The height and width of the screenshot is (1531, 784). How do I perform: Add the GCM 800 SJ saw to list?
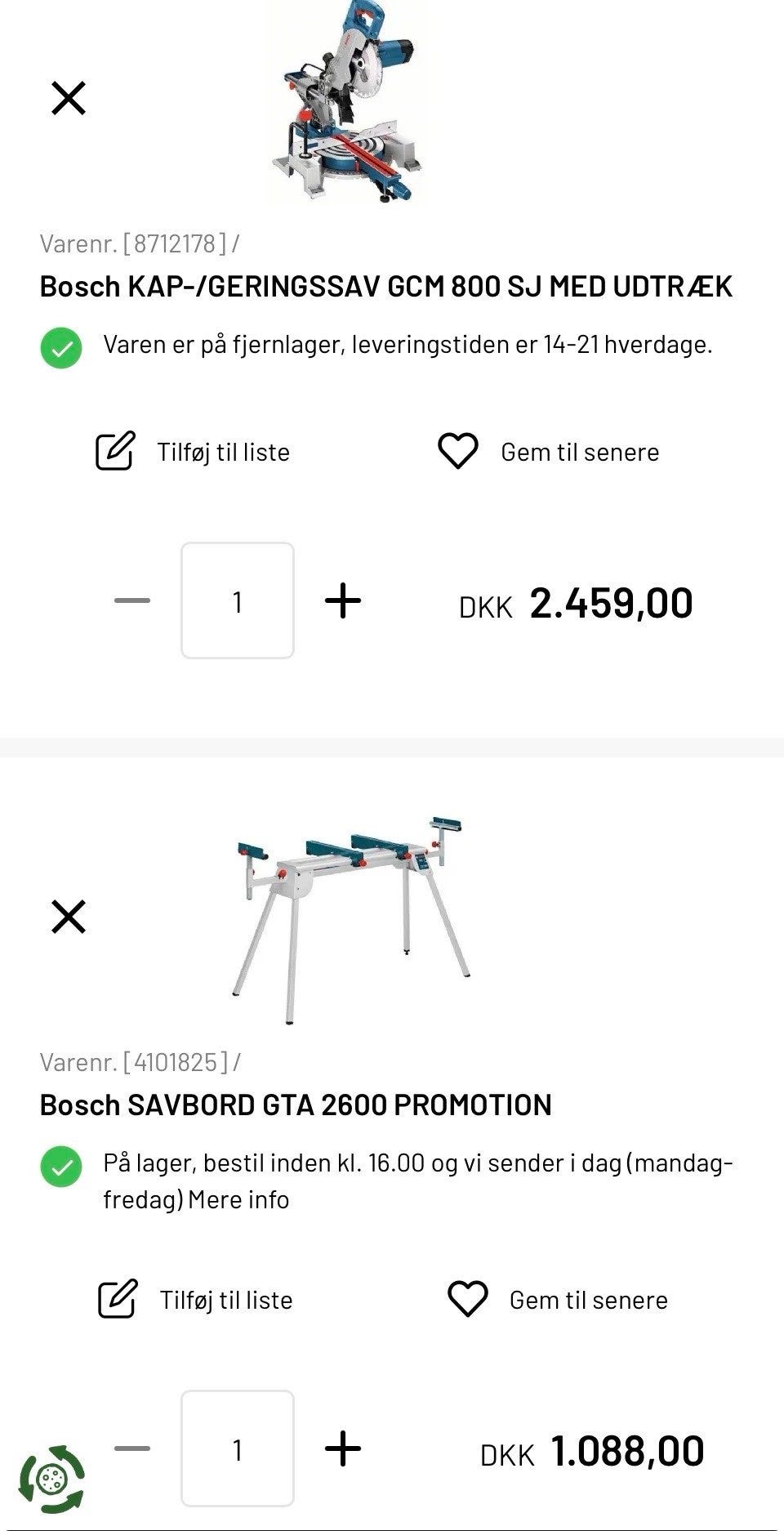[x=194, y=452]
